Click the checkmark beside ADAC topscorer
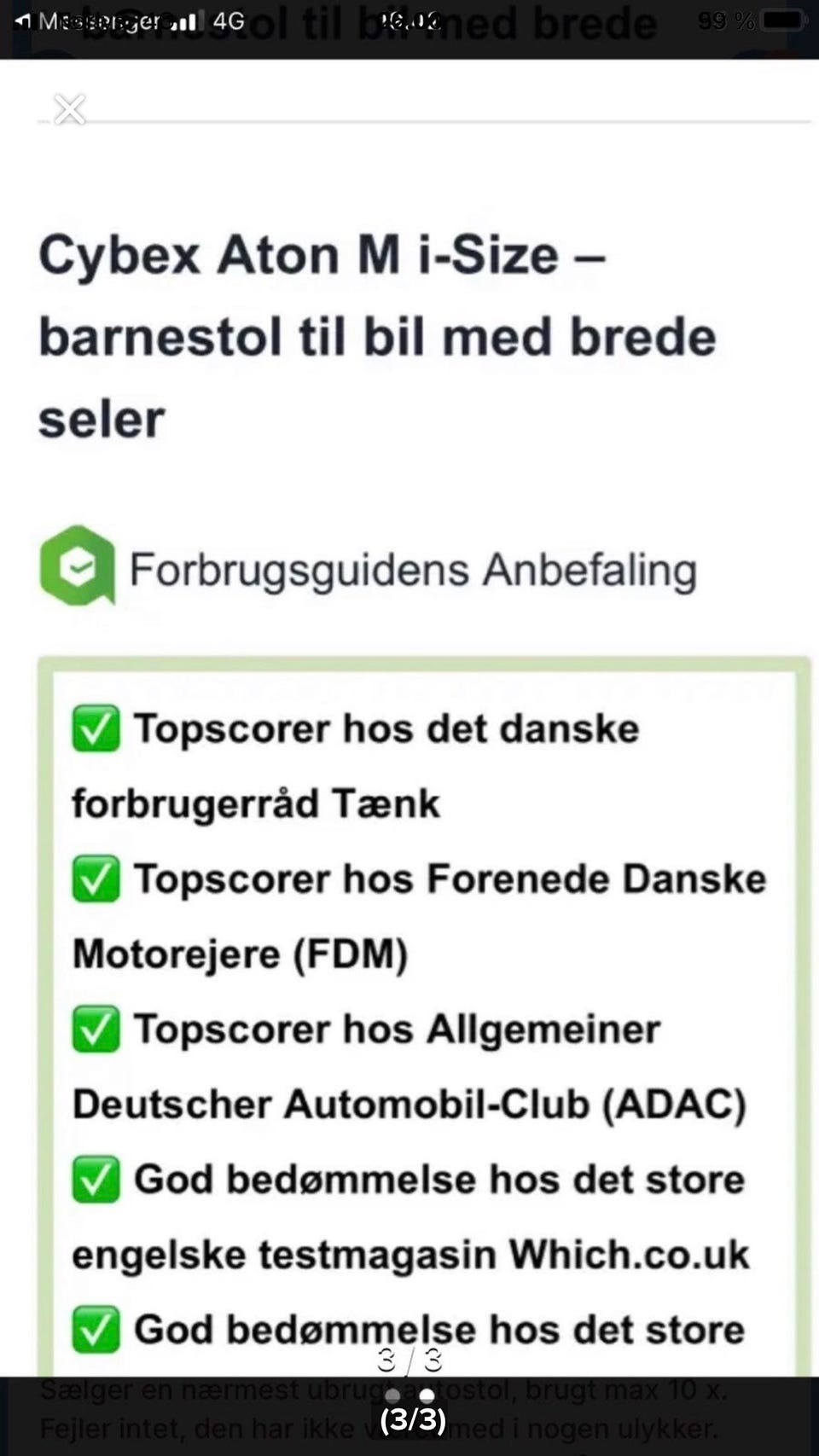Viewport: 819px width, 1456px height. [96, 1030]
